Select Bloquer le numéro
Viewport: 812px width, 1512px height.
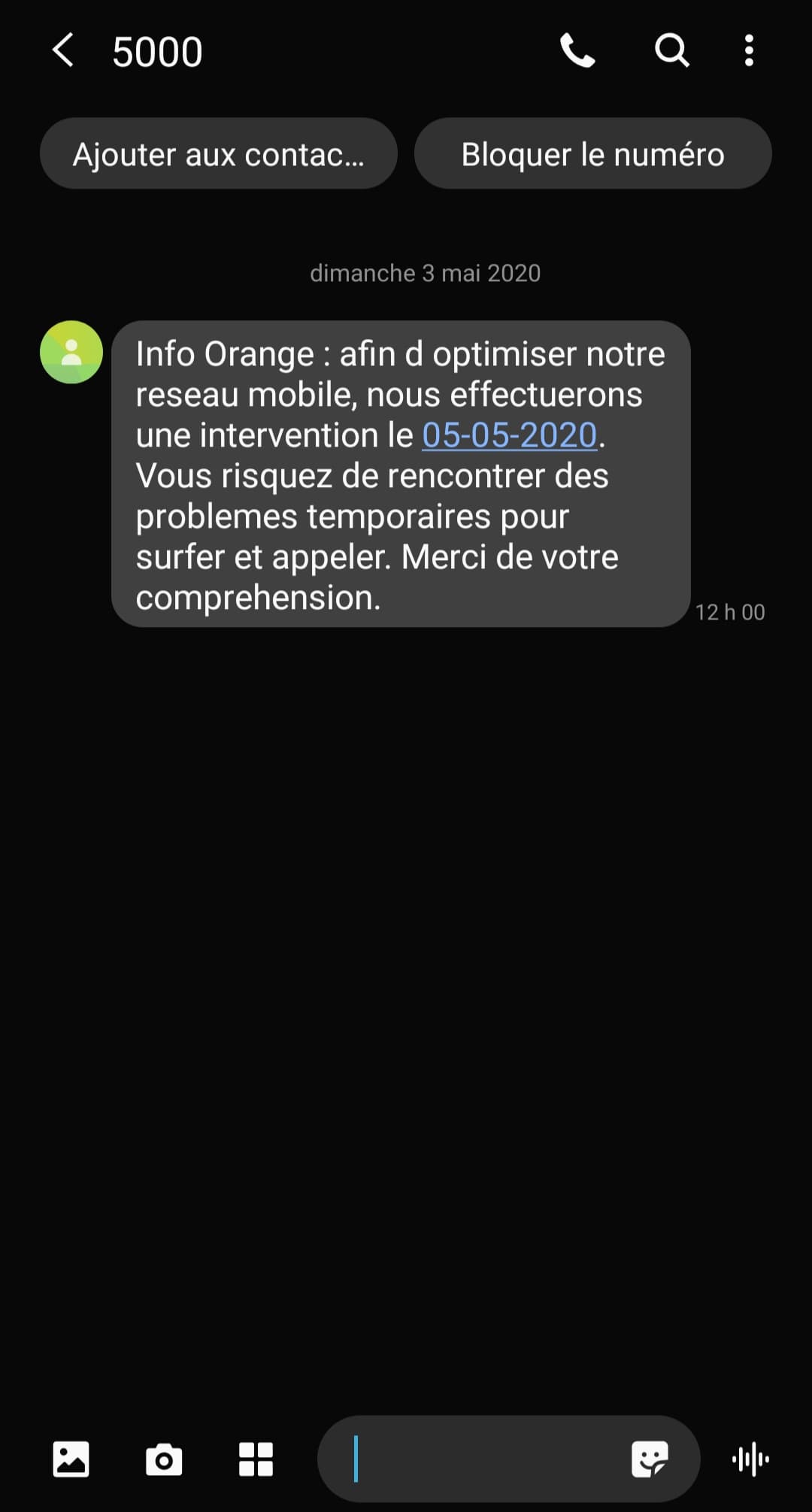592,153
